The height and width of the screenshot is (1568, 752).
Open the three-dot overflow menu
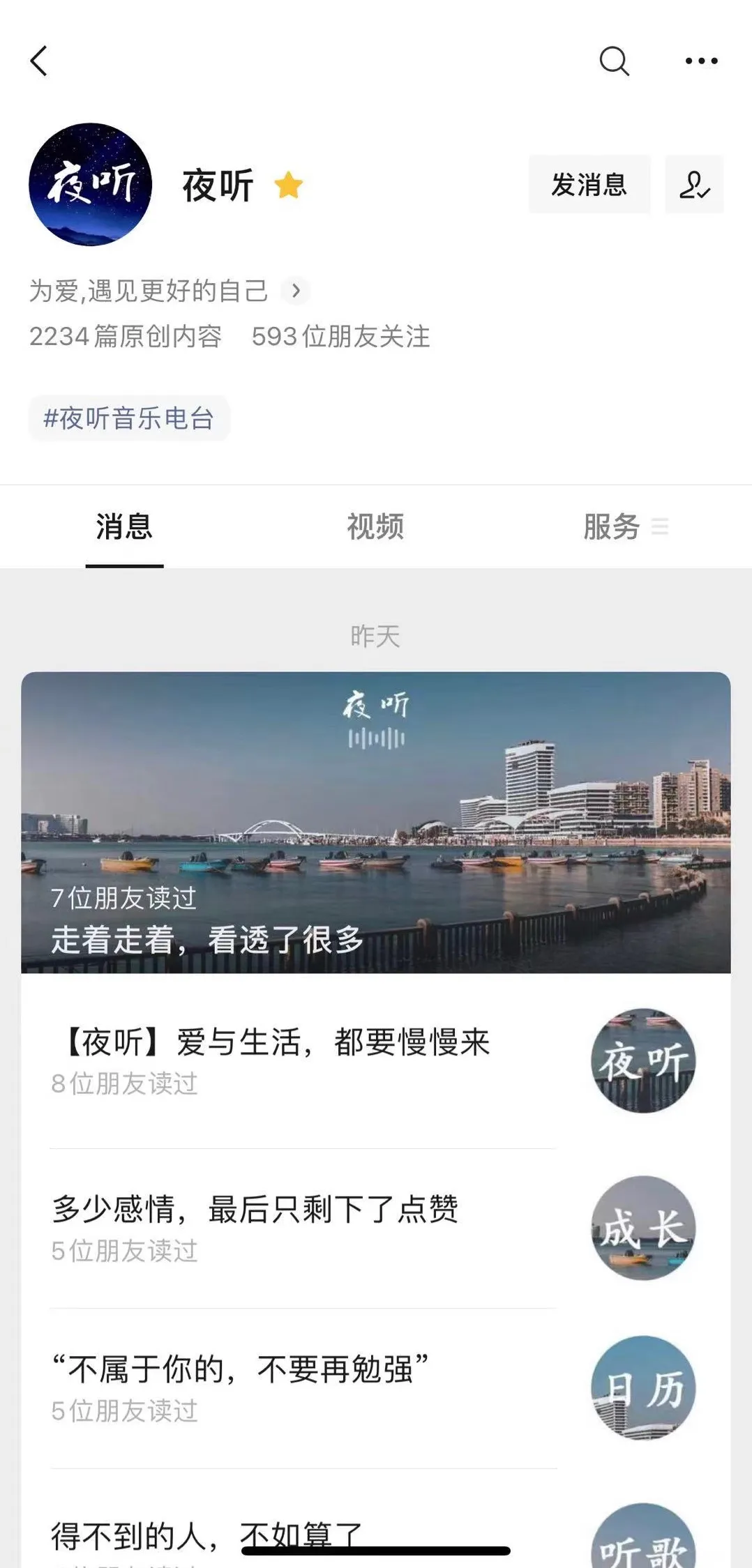701,61
